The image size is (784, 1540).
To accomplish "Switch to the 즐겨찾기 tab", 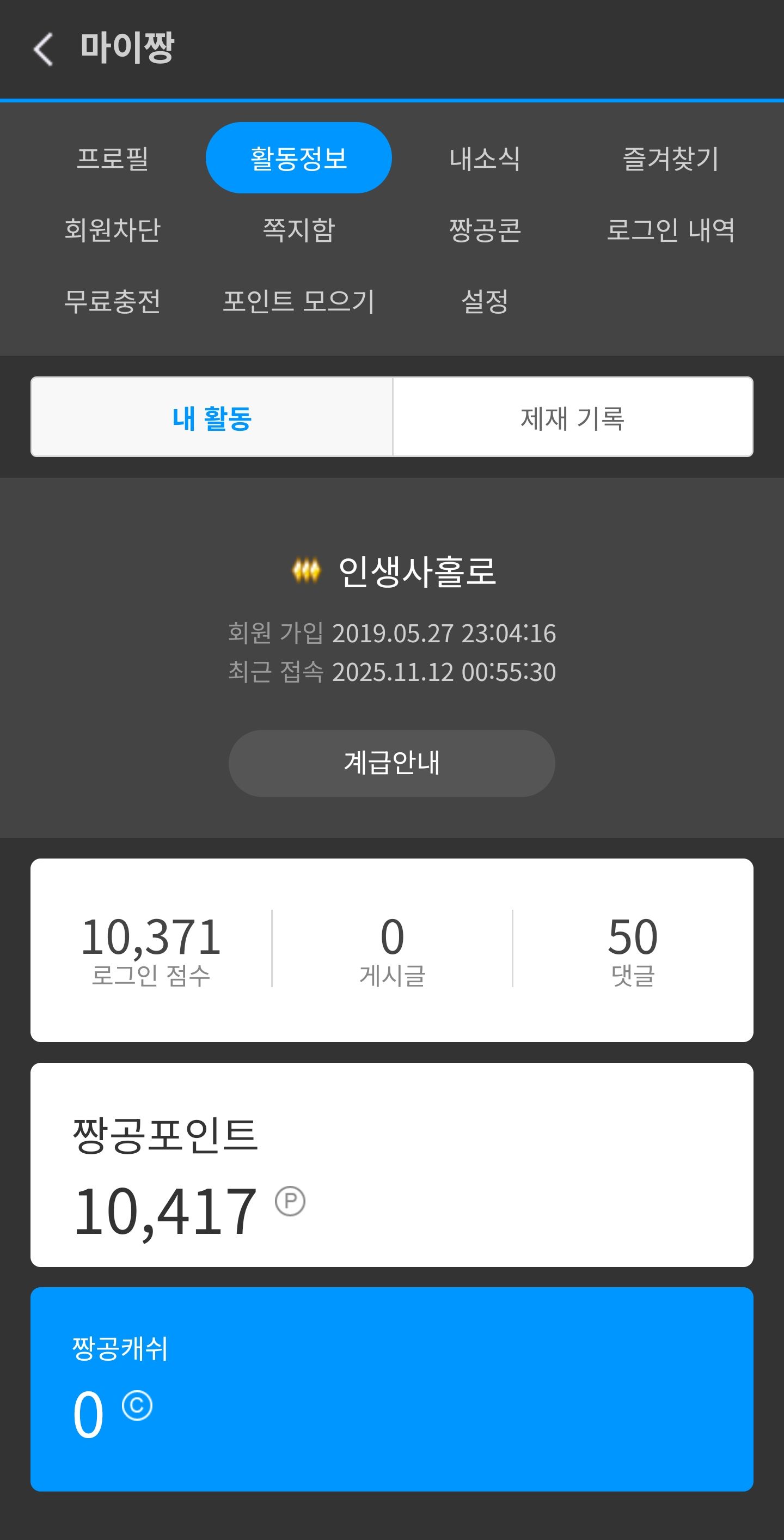I will [670, 159].
